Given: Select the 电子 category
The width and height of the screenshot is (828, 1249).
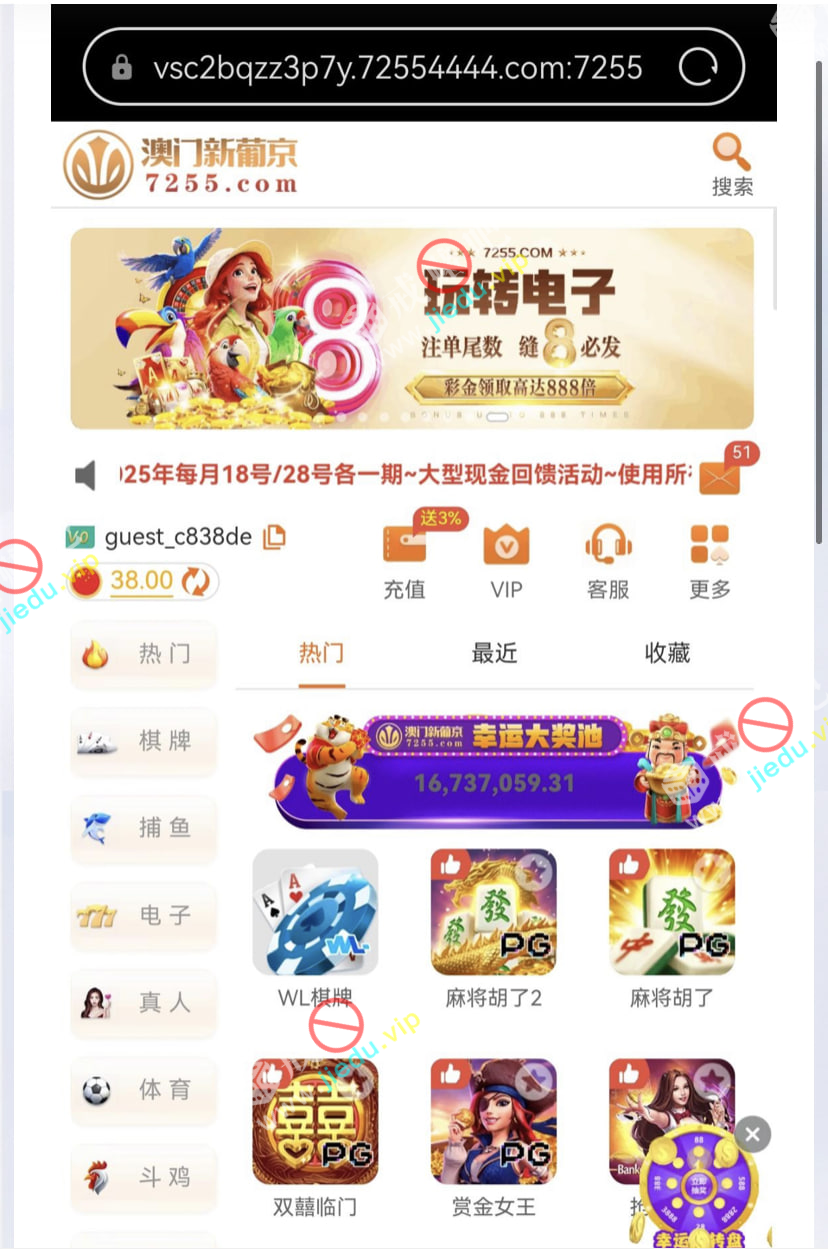Looking at the screenshot, I should pos(143,916).
